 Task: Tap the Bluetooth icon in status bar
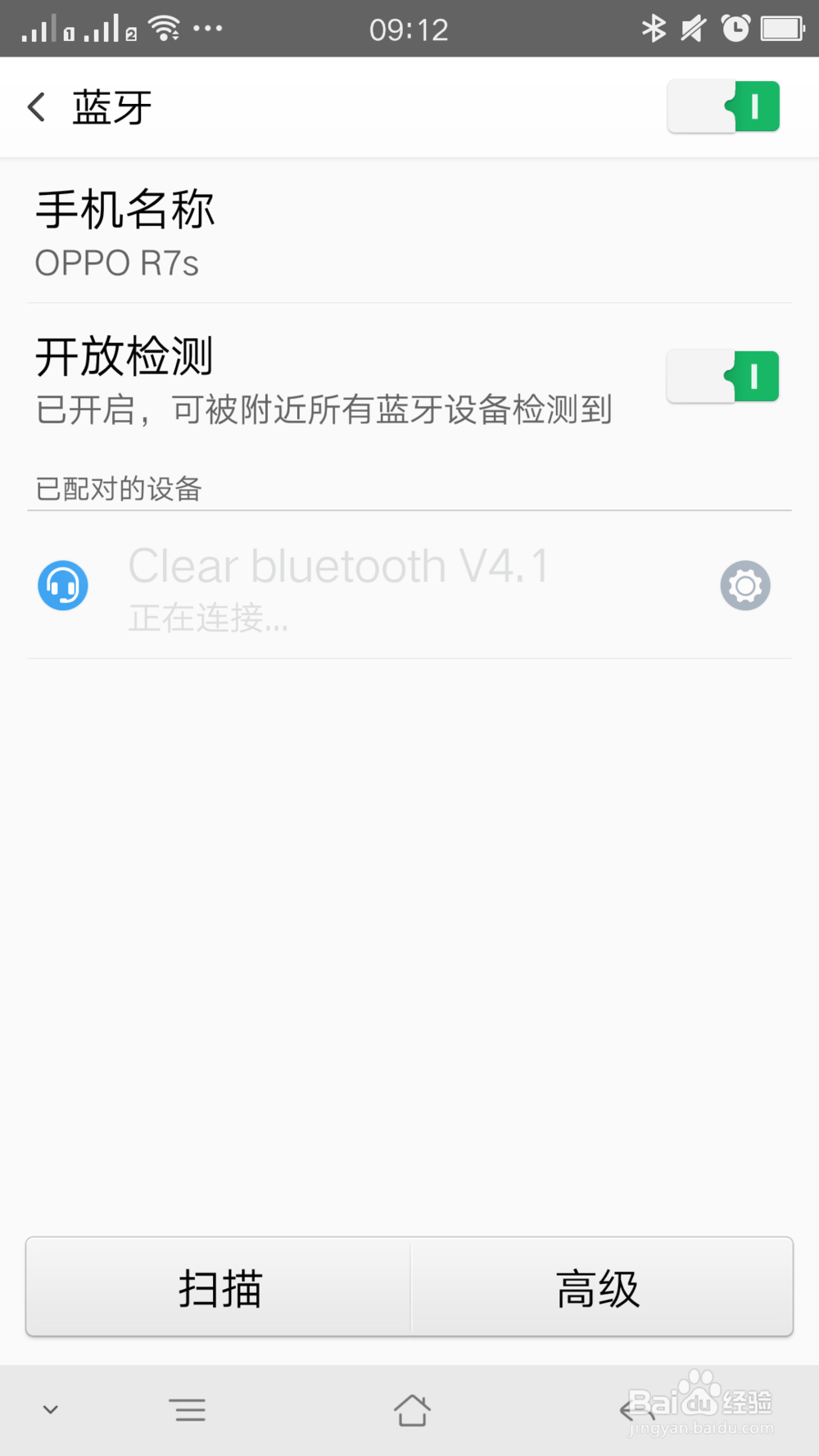[653, 27]
